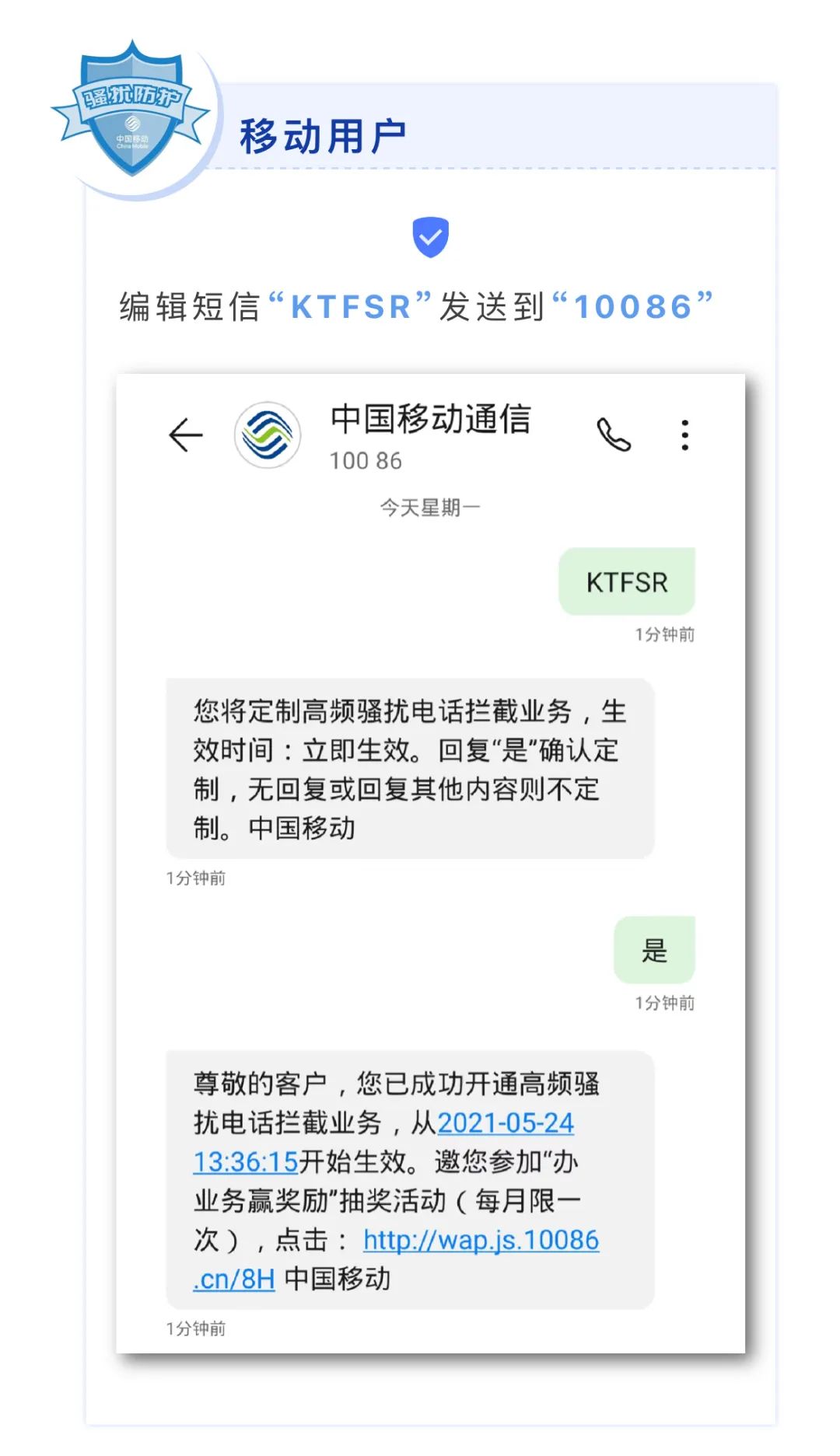The image size is (840, 1456).
Task: Select the 是 reply bubble
Action: click(x=654, y=949)
